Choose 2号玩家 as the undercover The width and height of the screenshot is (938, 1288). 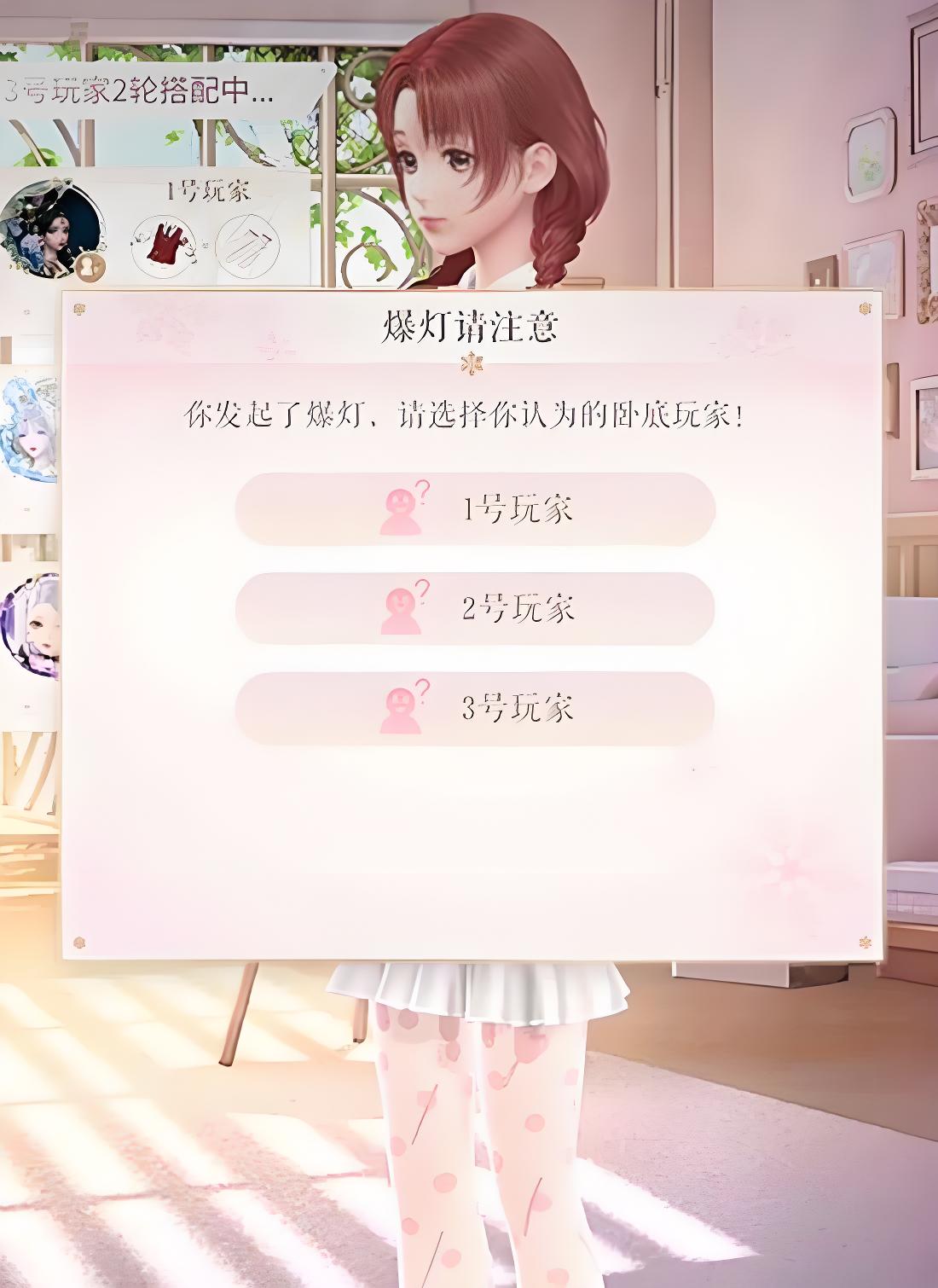(x=475, y=608)
